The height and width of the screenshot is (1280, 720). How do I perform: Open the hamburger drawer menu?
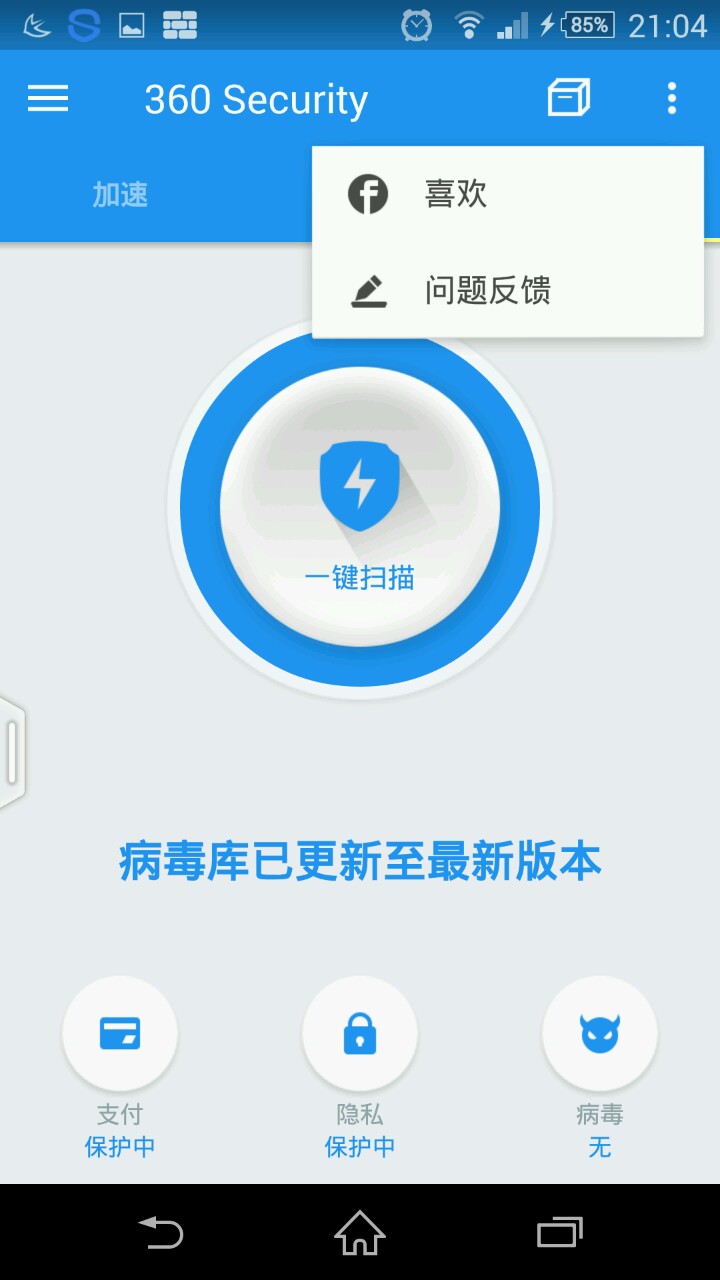point(48,98)
